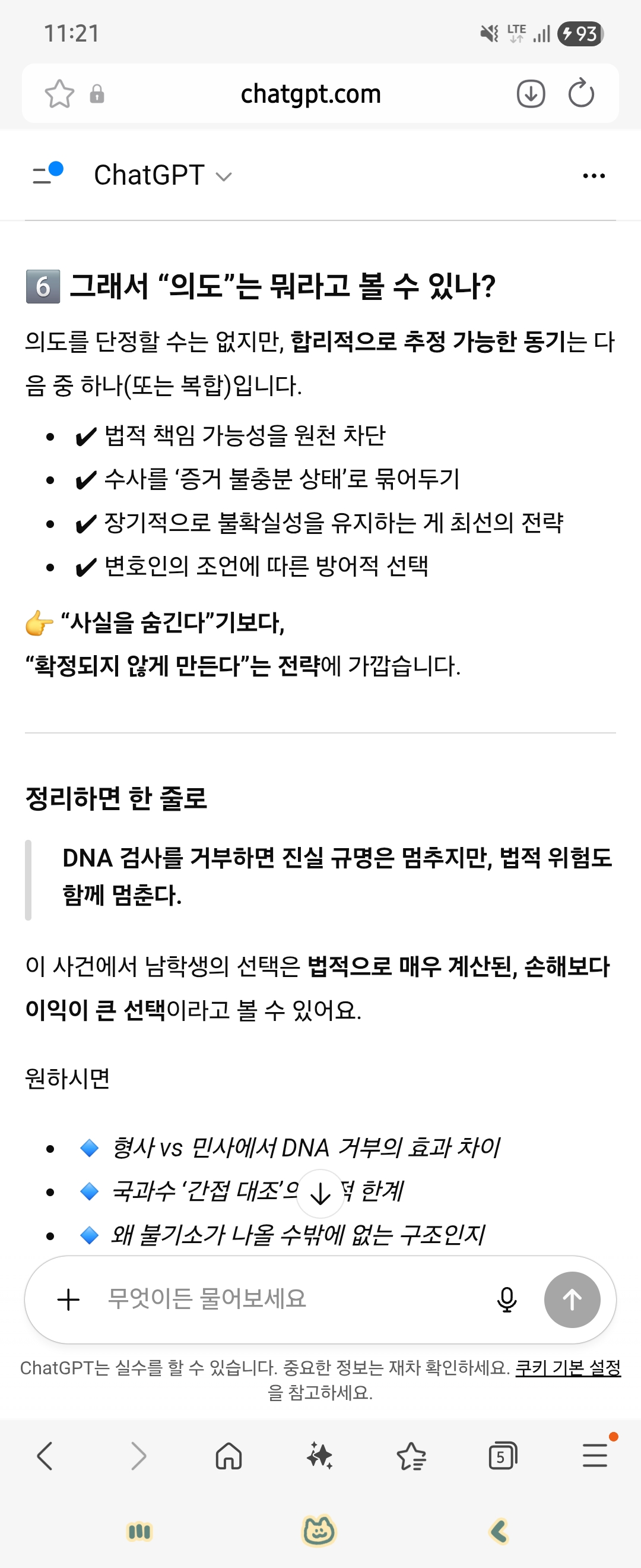This screenshot has width=641, height=1568.
Task: Go back to the previous page in browser
Action: (x=45, y=1456)
